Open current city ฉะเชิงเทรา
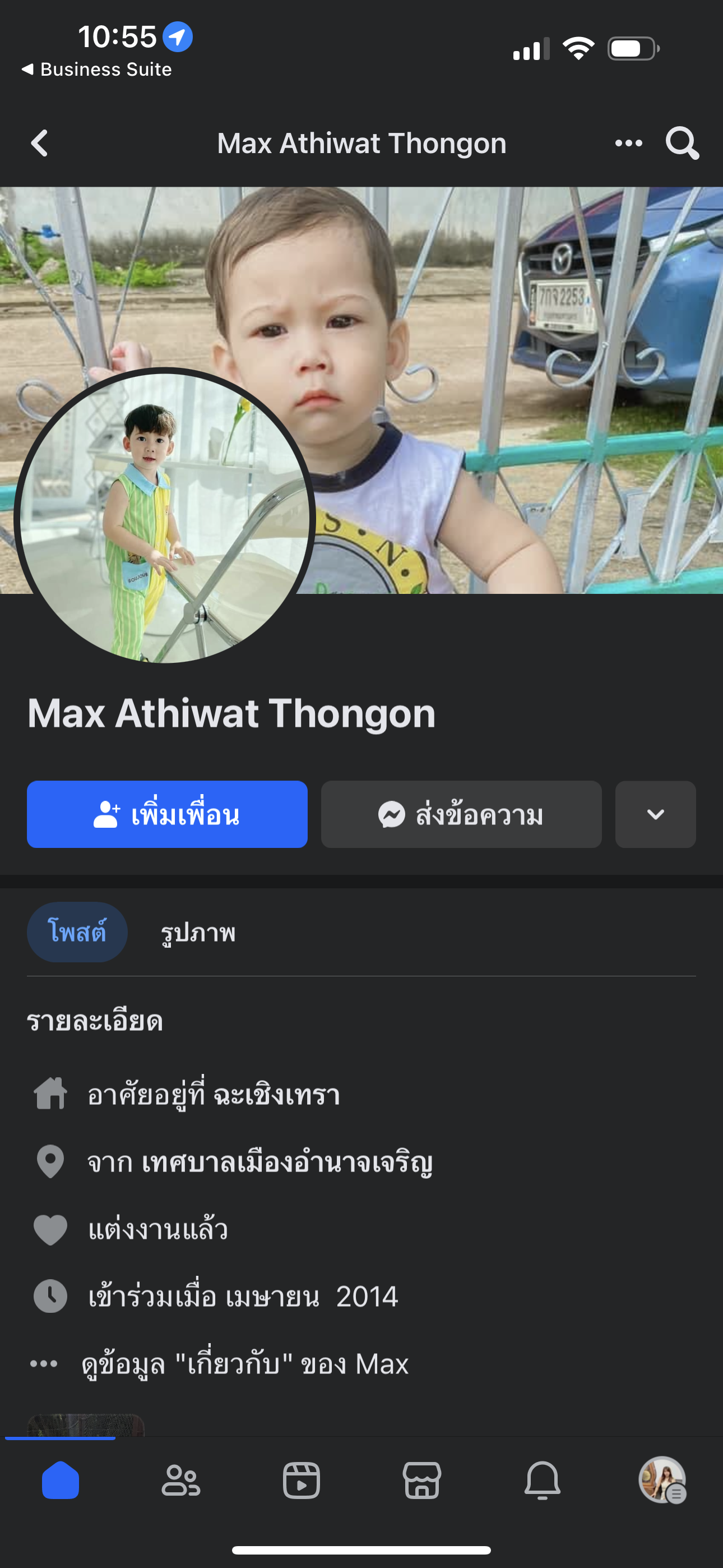 tap(276, 1095)
